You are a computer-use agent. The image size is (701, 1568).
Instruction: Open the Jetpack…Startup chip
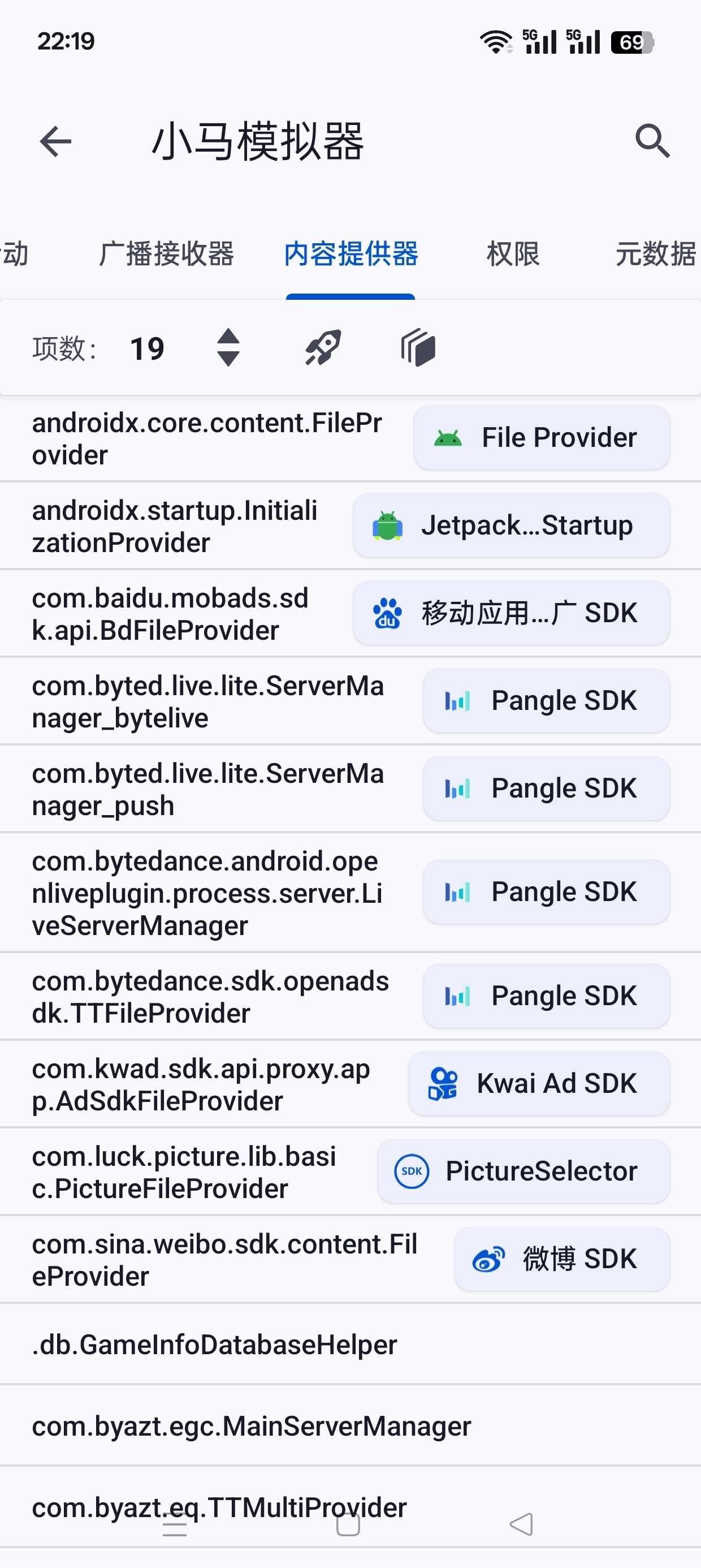(x=511, y=525)
